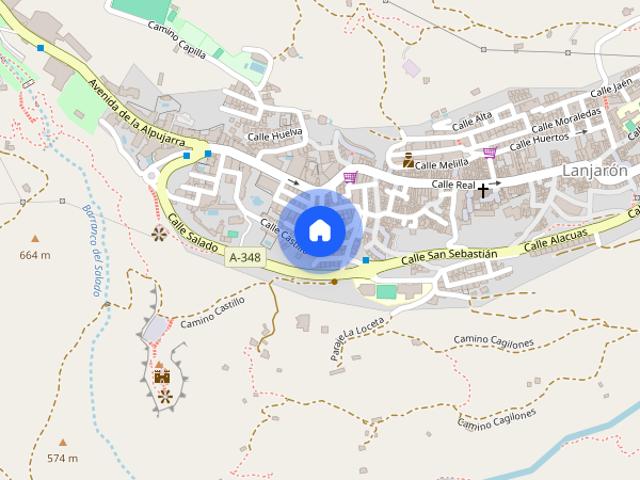The height and width of the screenshot is (480, 640).
Task: Tap the blue home location marker
Action: point(320,231)
